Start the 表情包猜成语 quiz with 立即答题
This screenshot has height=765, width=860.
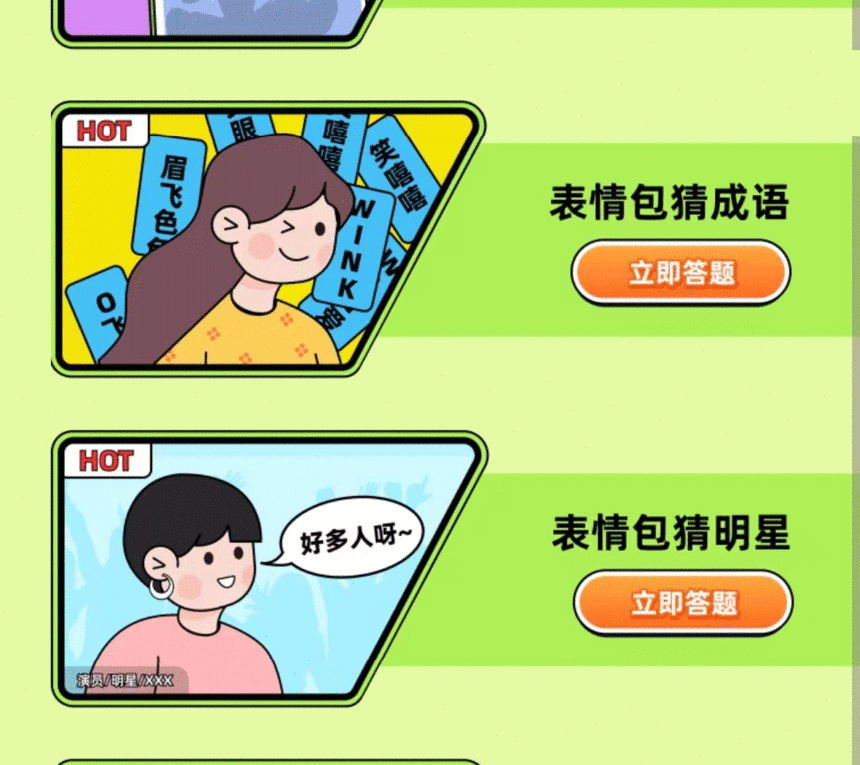681,272
